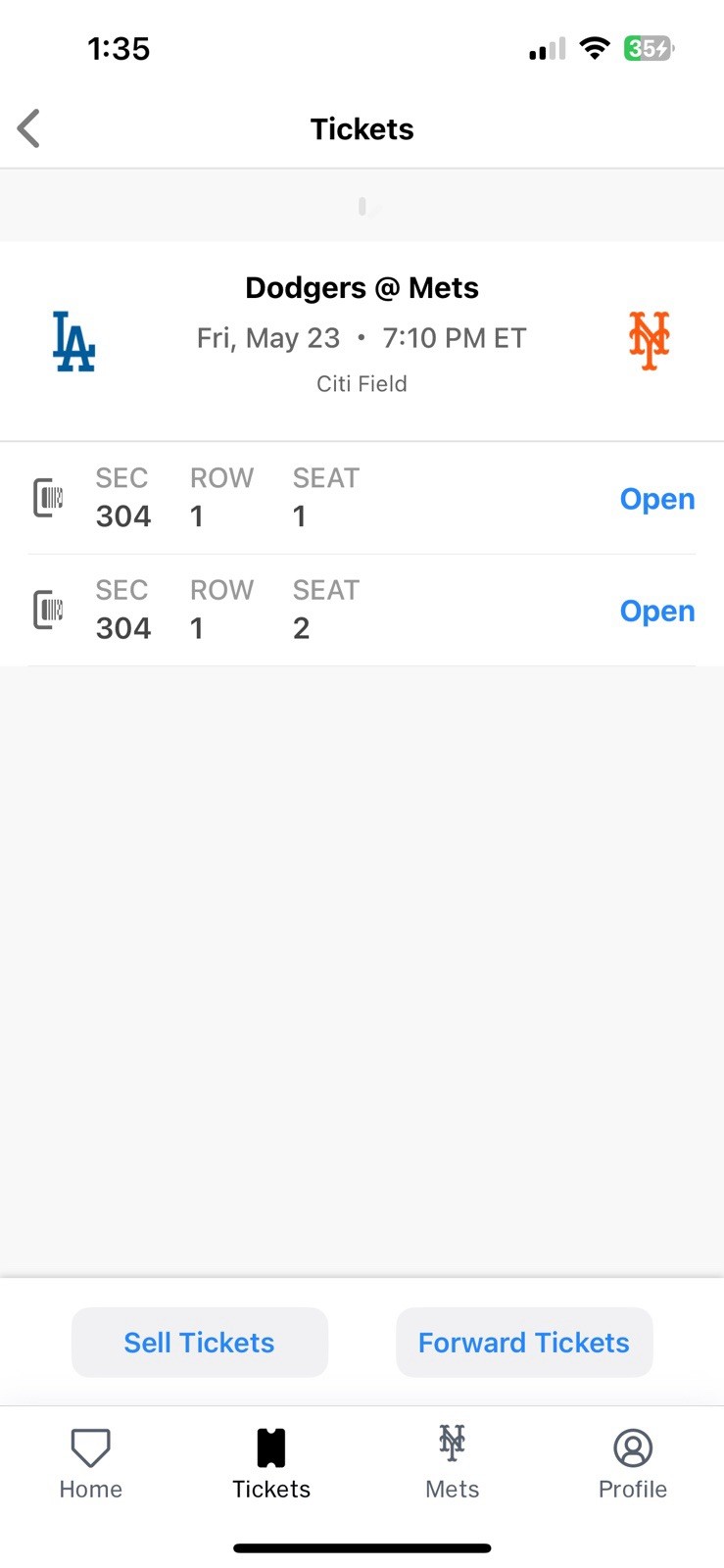Go back using the chevron arrow
This screenshot has width=724, height=1568.
(27, 127)
